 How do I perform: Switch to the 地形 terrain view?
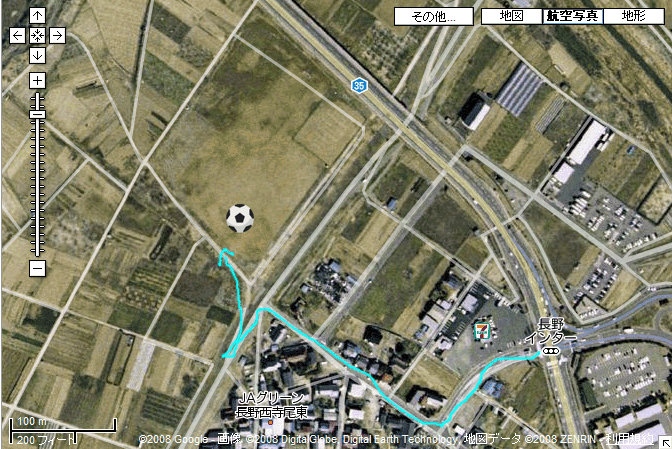[633, 16]
